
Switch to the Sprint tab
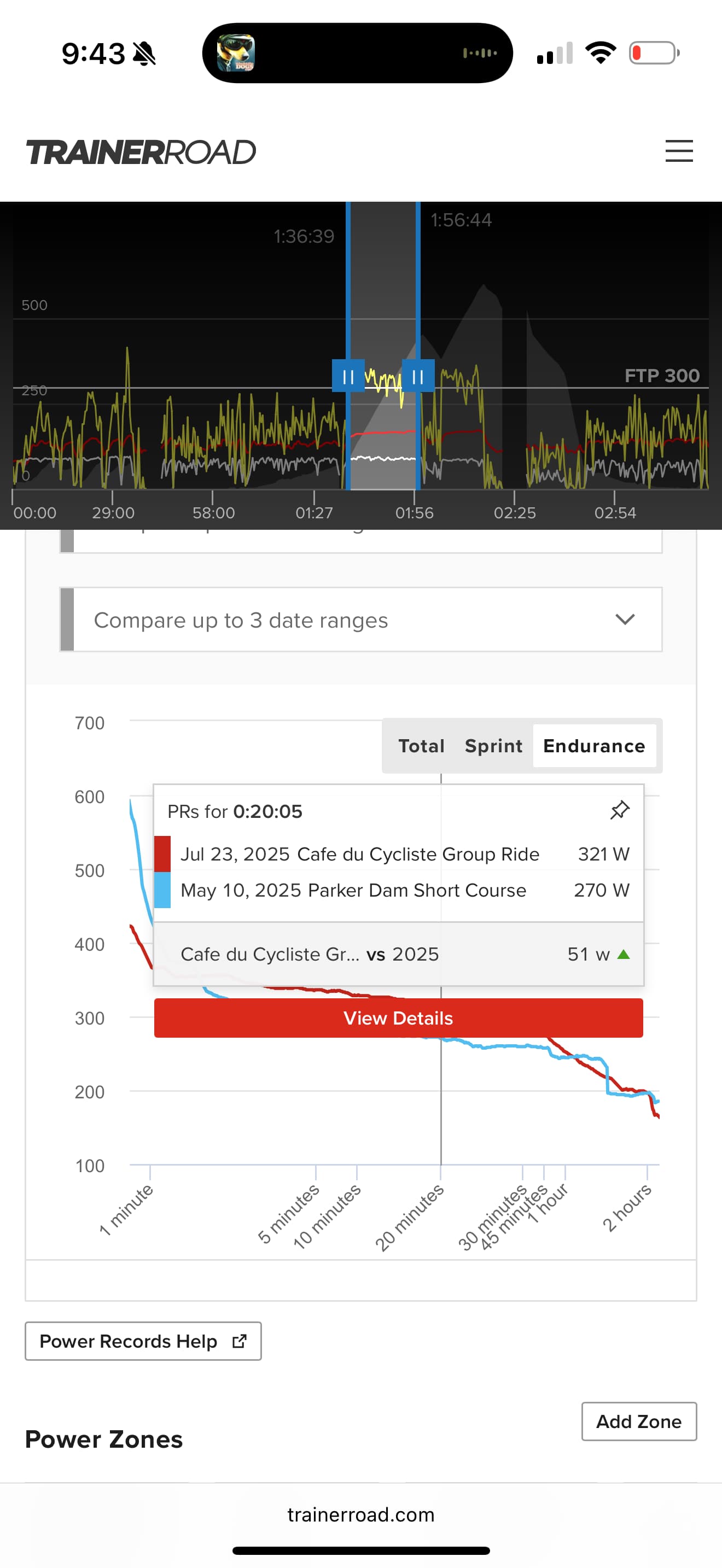point(493,746)
